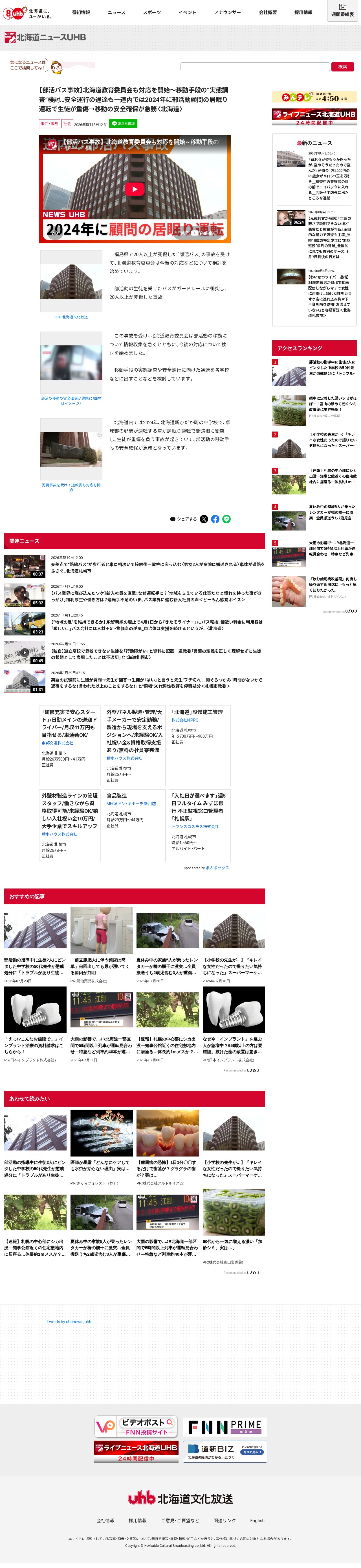Viewport: 361px width, 1568px height.
Task: Select the 事件・事故 category tag
Action: [49, 124]
